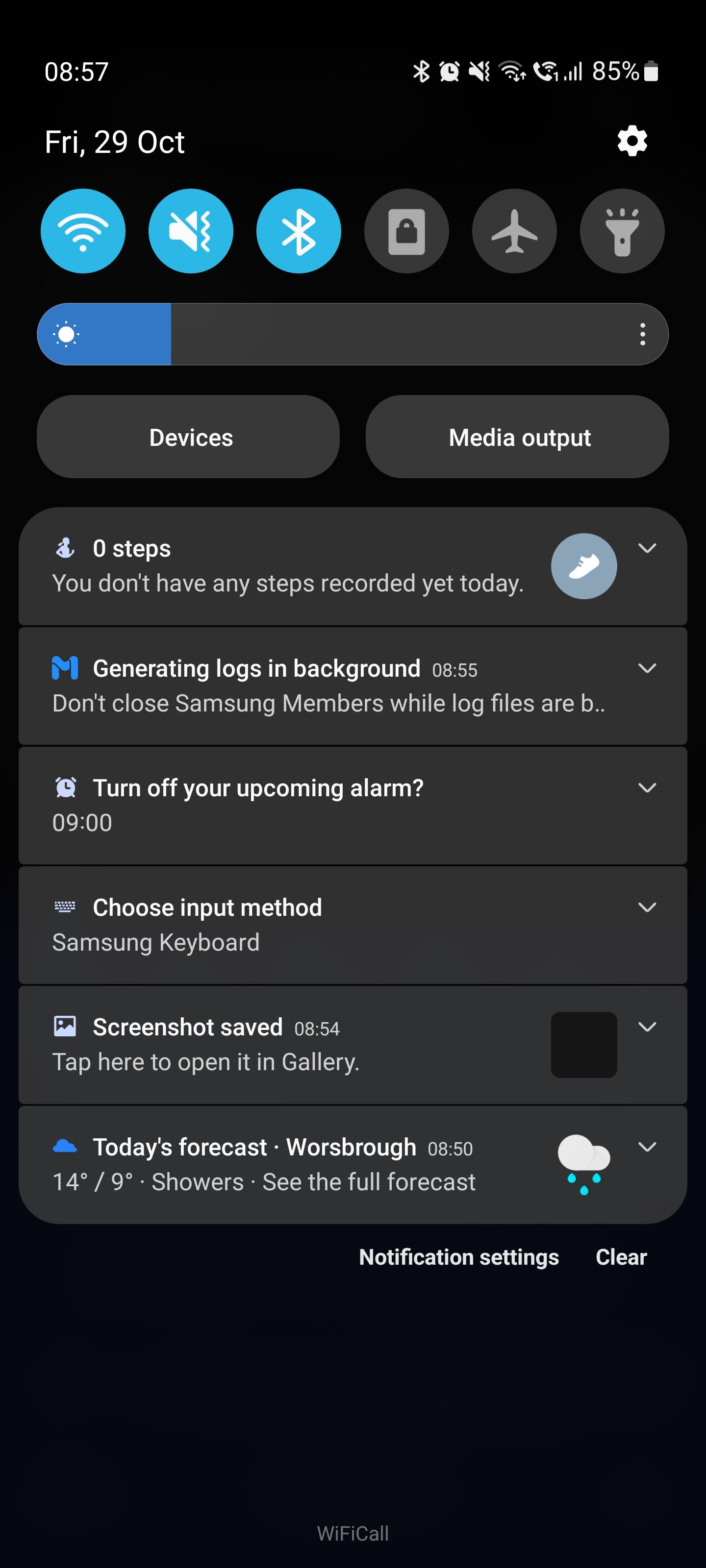Select the Samsung Health shoe icon
This screenshot has height=1568, width=706.
[x=583, y=566]
